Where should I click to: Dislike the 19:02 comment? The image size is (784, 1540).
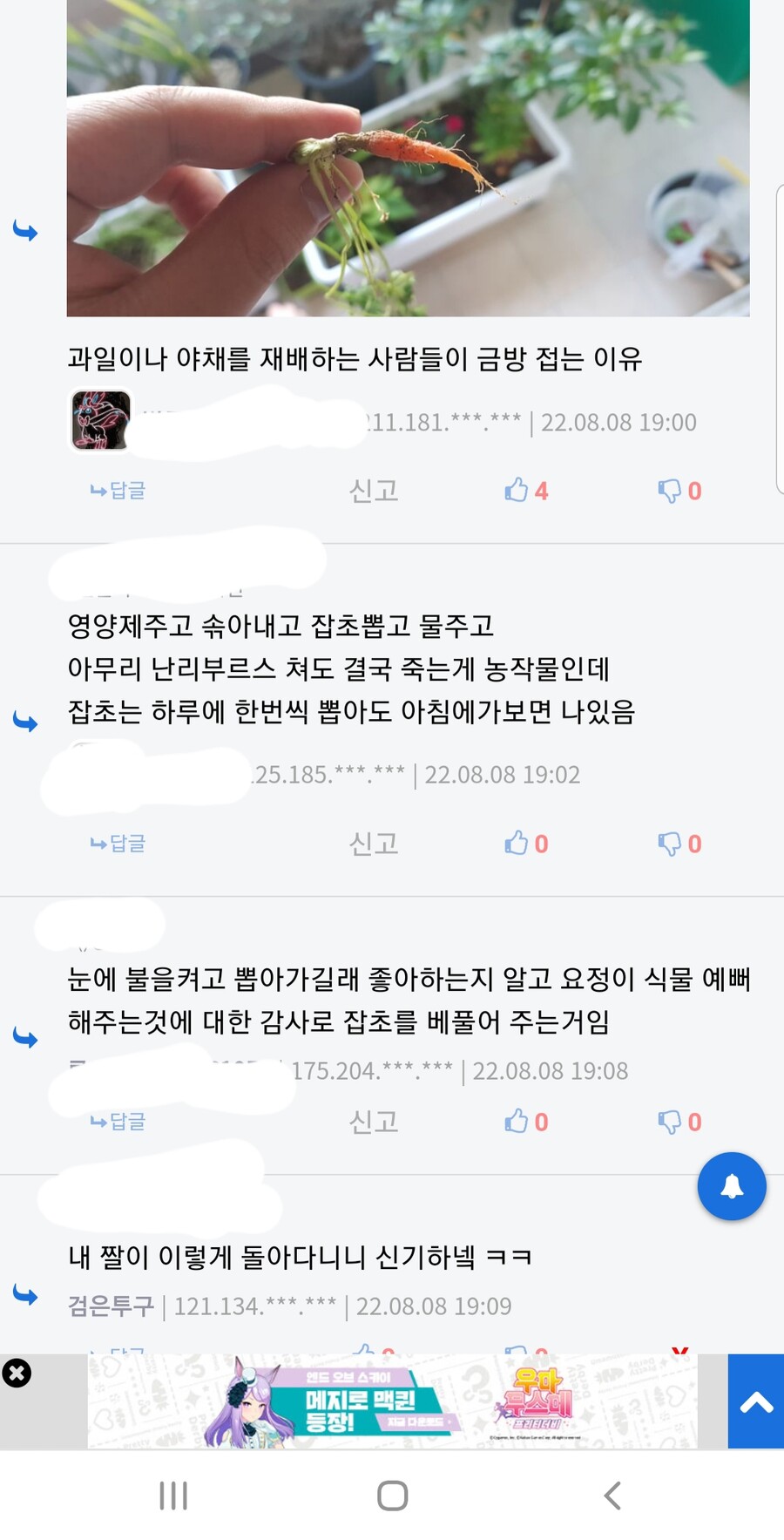tap(679, 844)
